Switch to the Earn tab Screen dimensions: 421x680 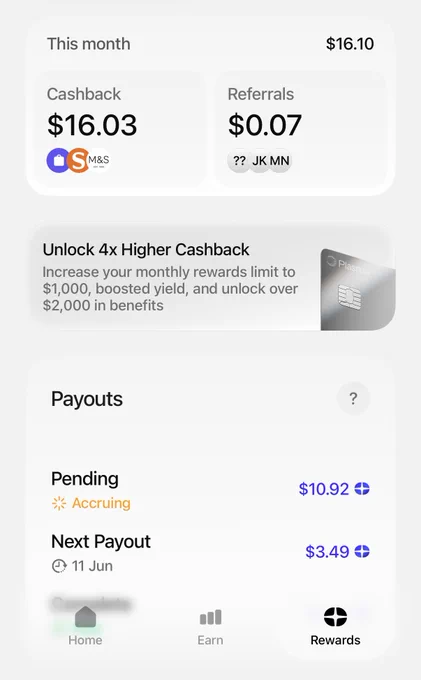[210, 626]
